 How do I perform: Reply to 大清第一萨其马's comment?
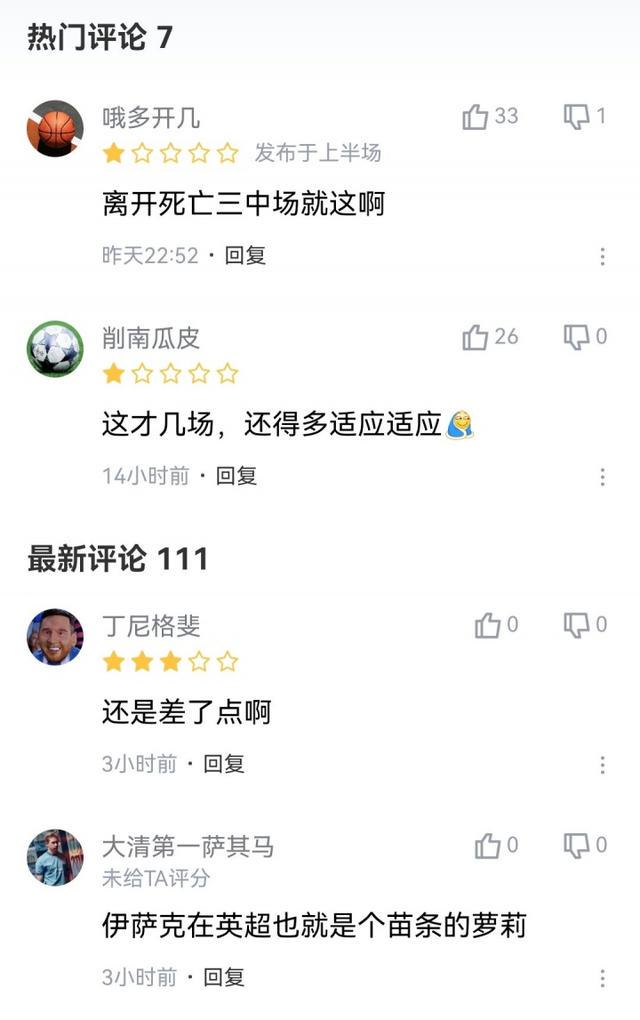[224, 977]
